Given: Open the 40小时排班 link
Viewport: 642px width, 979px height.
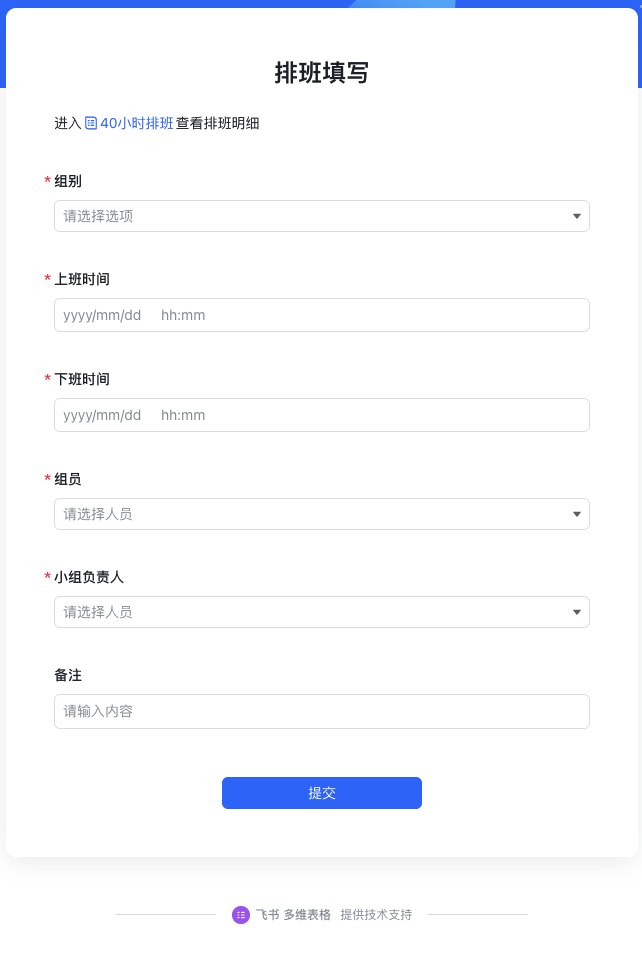Looking at the screenshot, I should [x=136, y=123].
